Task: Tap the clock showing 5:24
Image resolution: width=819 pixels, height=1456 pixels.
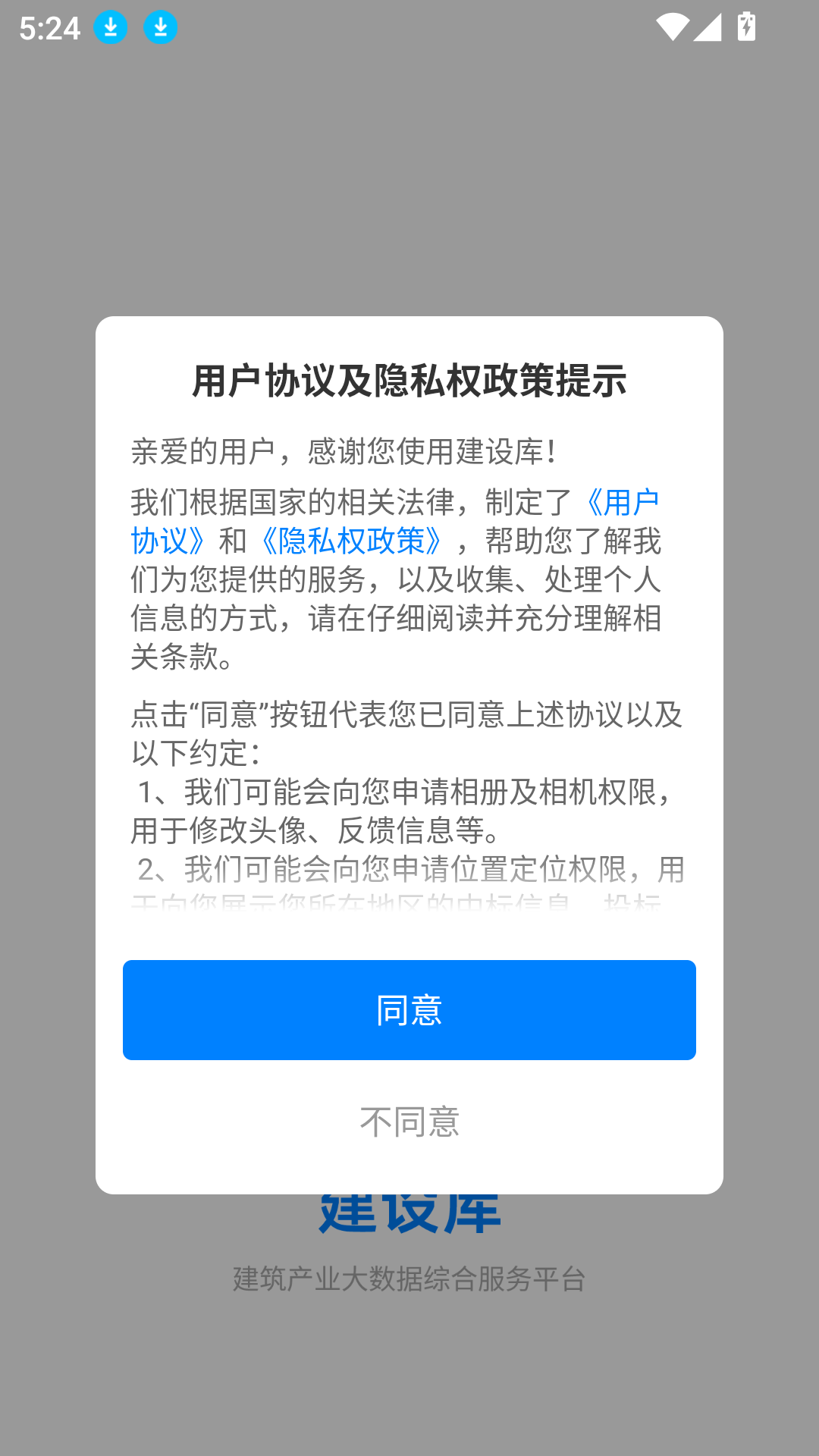Action: click(x=50, y=29)
